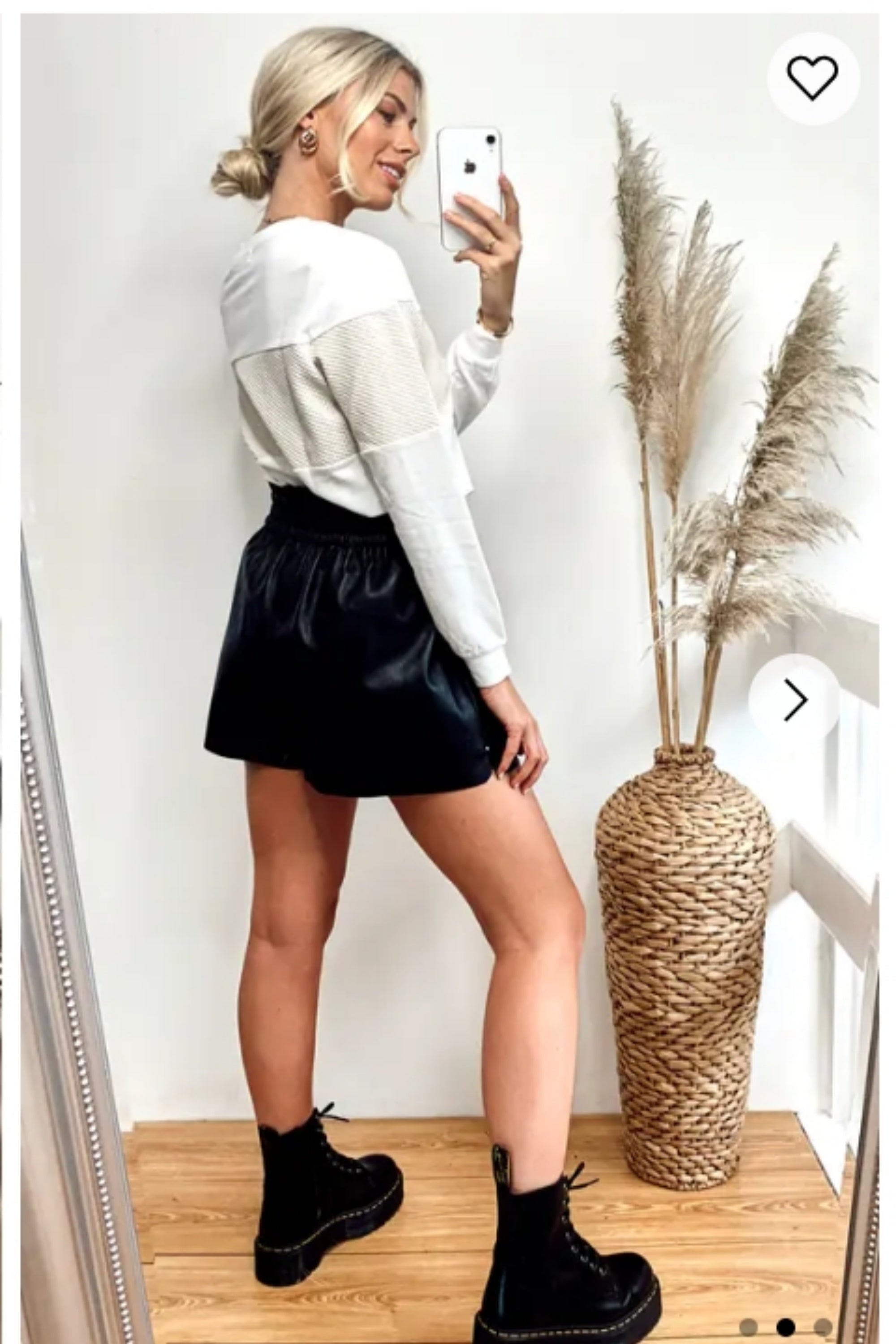Show the next product photo

point(794,699)
